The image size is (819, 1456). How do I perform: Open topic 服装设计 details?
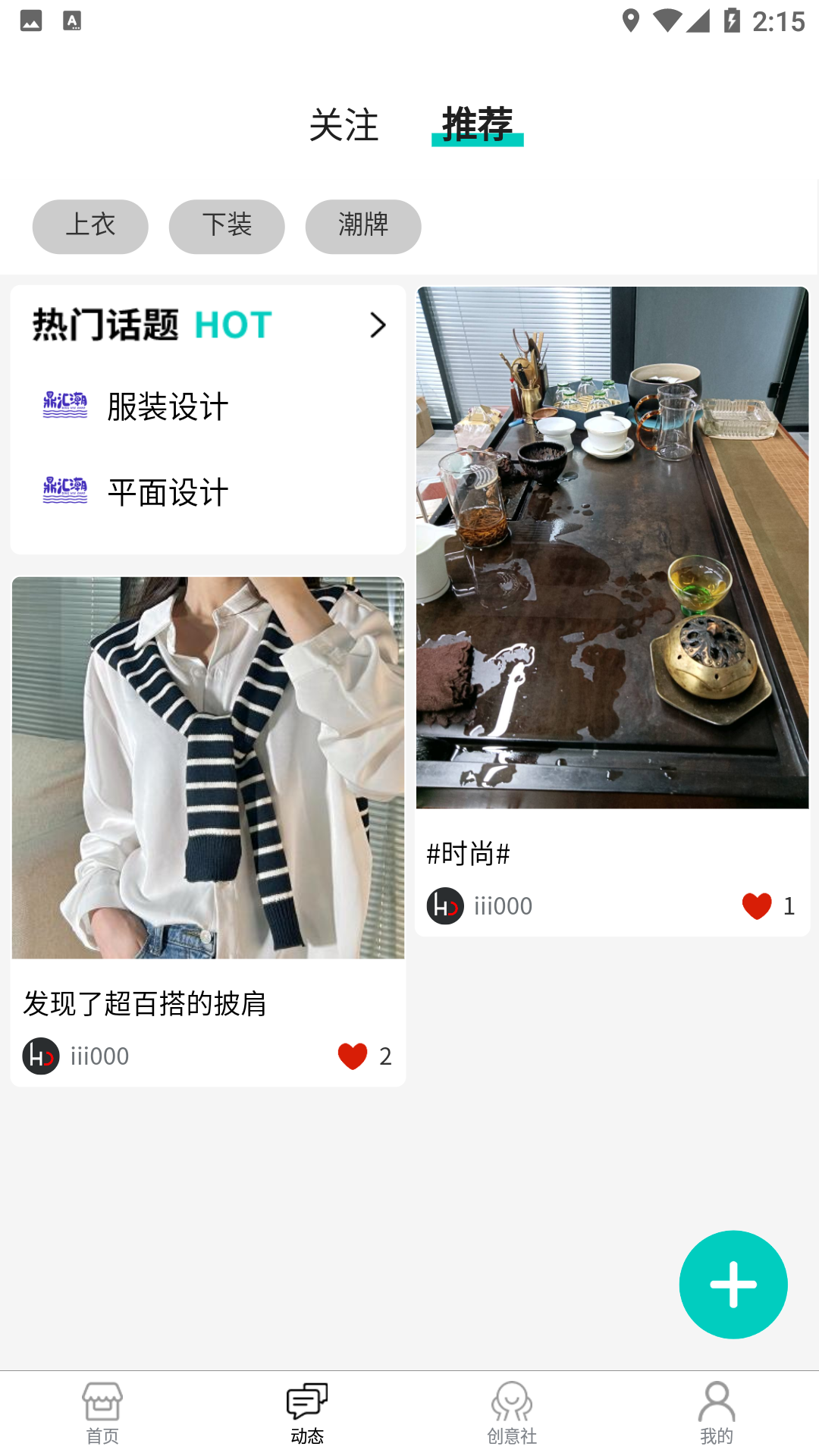(x=167, y=406)
